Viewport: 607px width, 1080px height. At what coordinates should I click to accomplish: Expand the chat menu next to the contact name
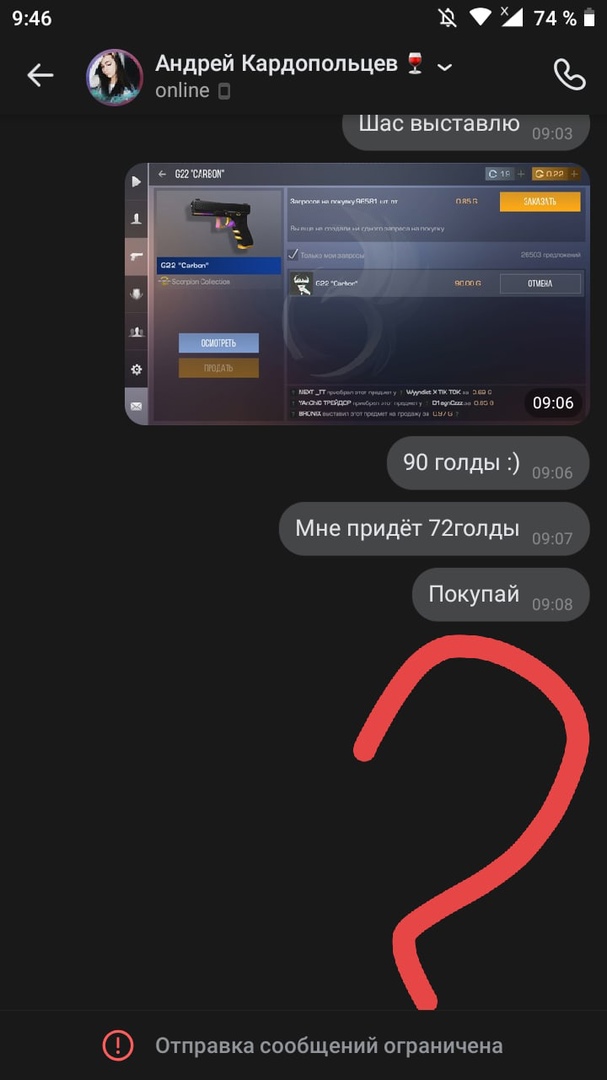[x=445, y=66]
